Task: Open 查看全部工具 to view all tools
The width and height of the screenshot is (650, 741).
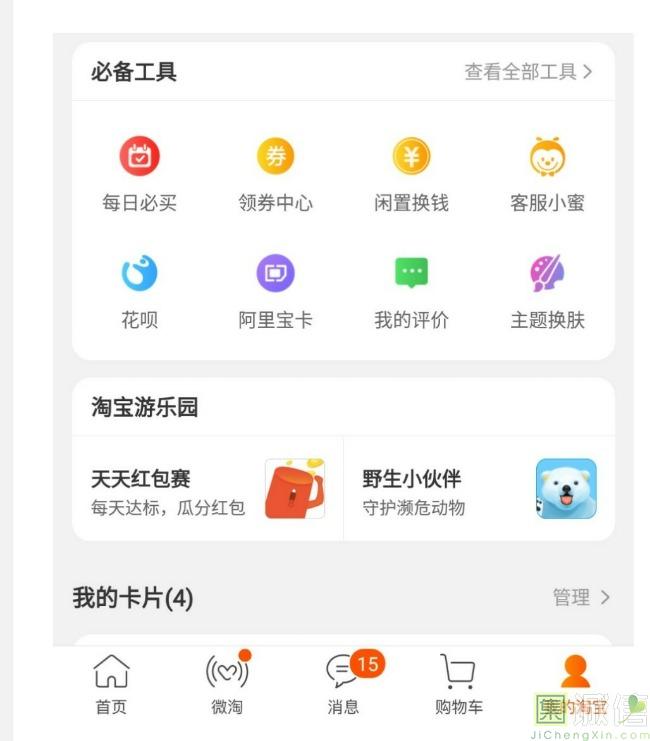Action: (528, 72)
